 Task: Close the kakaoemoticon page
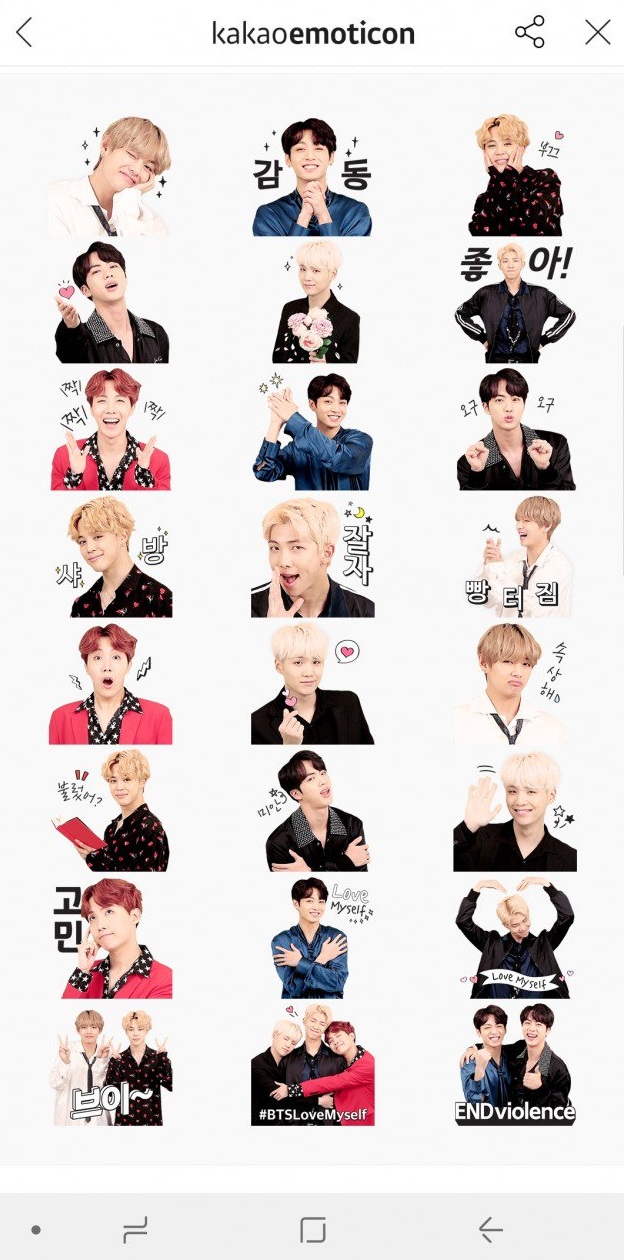pos(597,33)
